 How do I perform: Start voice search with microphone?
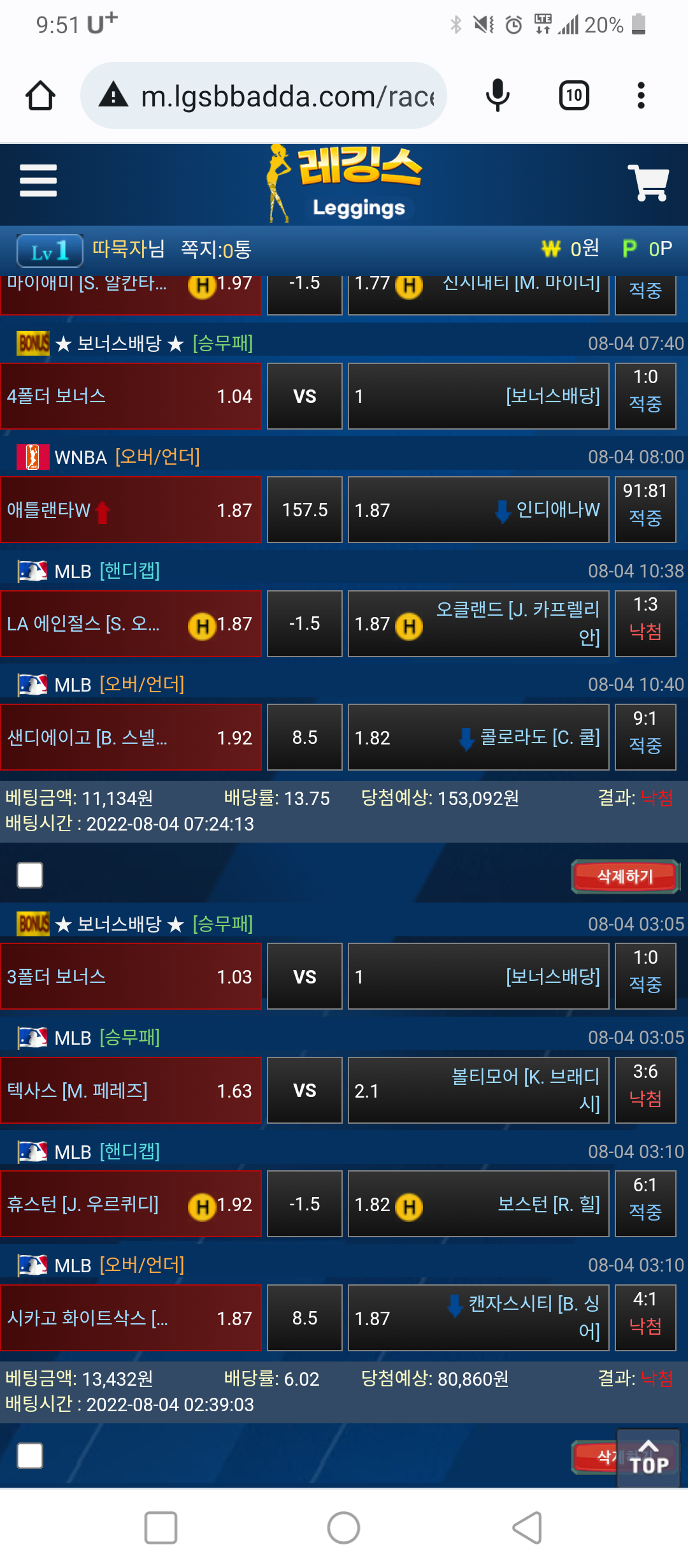pos(498,96)
